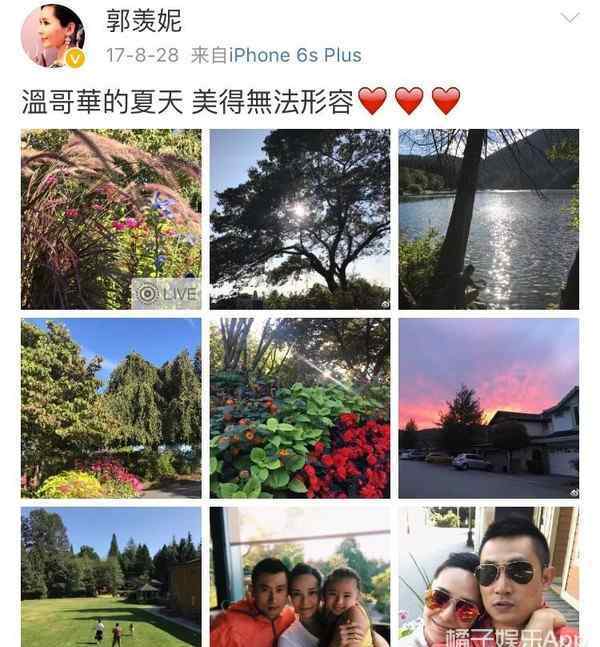Image resolution: width=600 pixels, height=647 pixels.
Task: Open the couple with sunglasses selfie photo
Action: [x=488, y=577]
